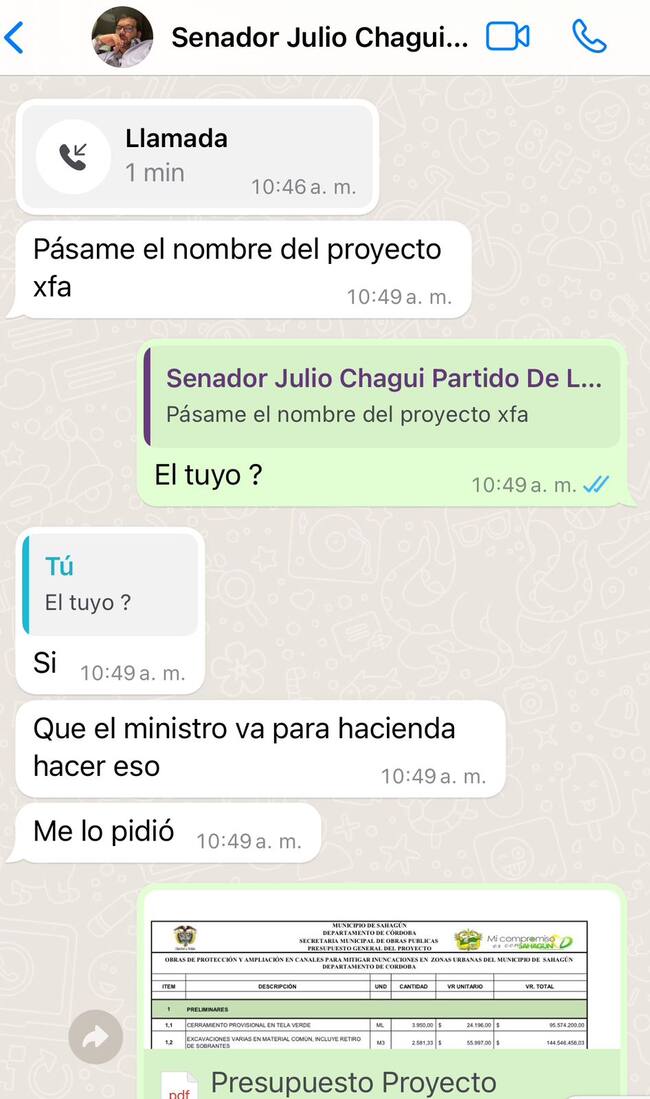Open Senador Julio Chagui contact info

coord(318,38)
